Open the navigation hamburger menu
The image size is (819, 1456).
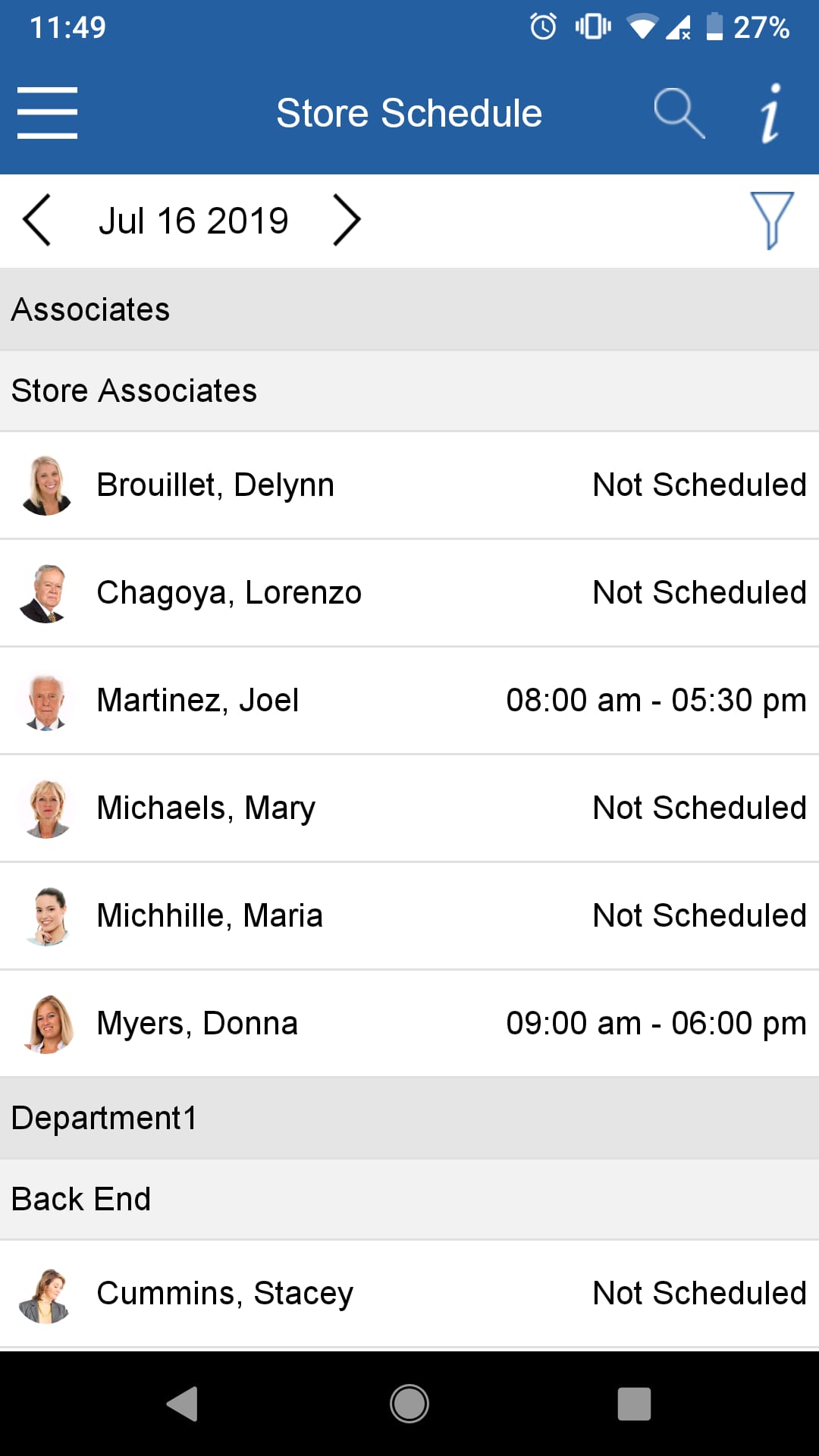click(x=47, y=112)
